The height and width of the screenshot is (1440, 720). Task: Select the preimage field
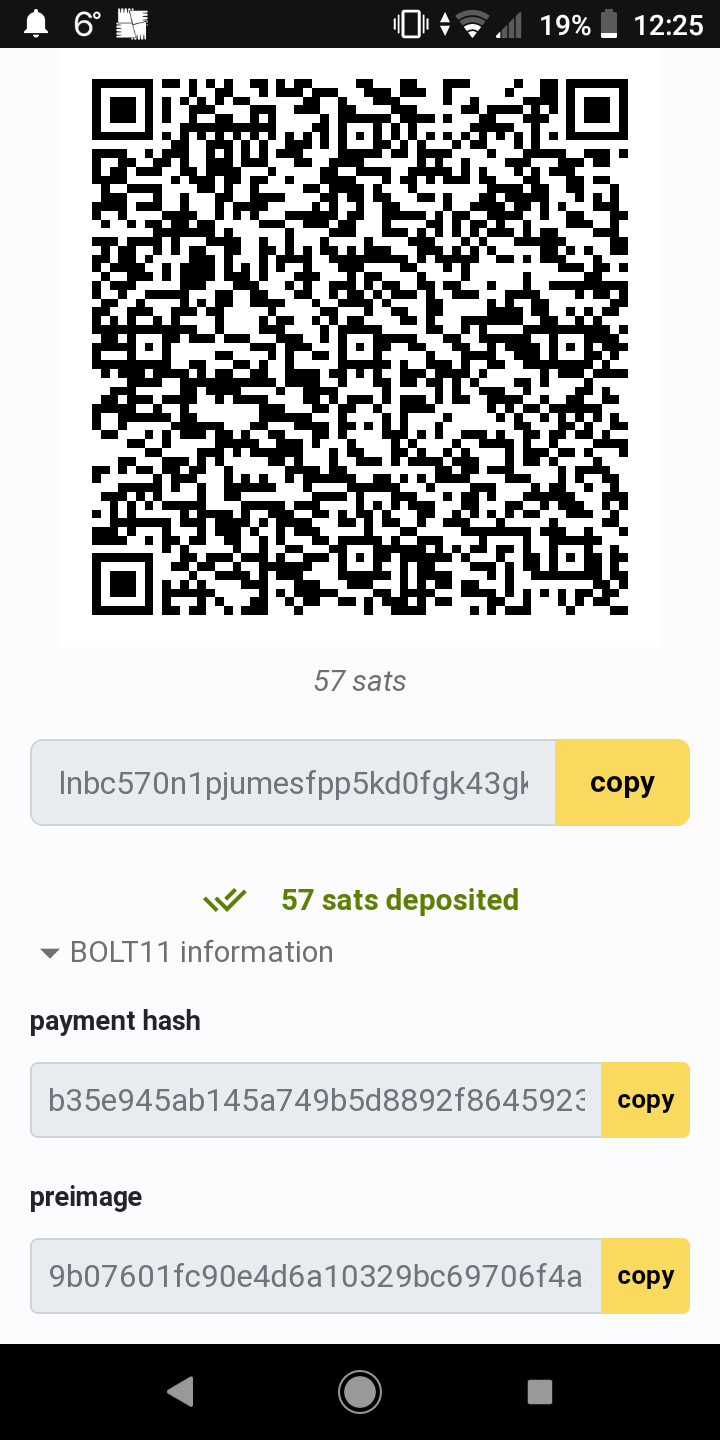coord(316,1276)
